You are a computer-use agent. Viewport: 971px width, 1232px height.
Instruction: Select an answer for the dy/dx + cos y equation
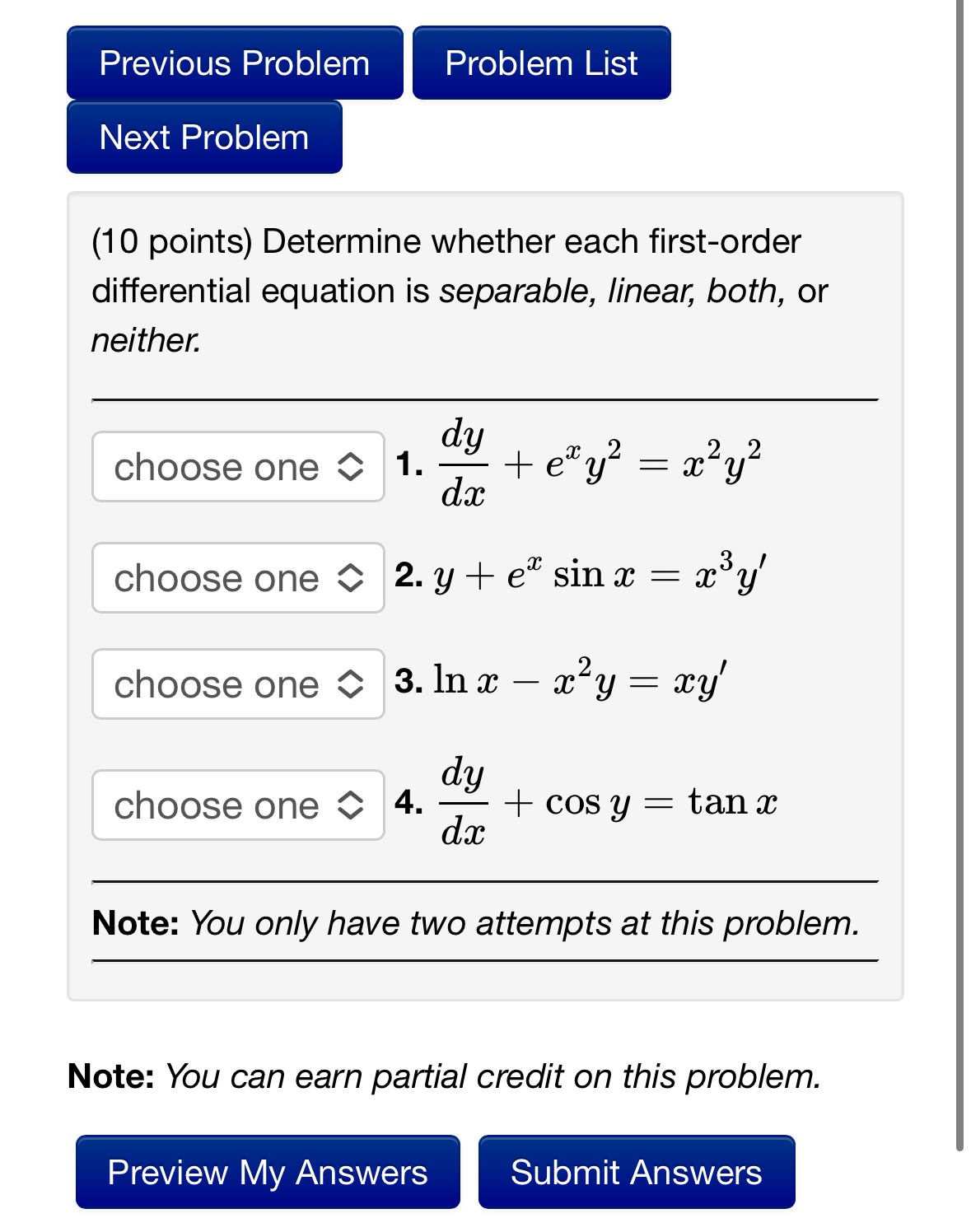238,805
